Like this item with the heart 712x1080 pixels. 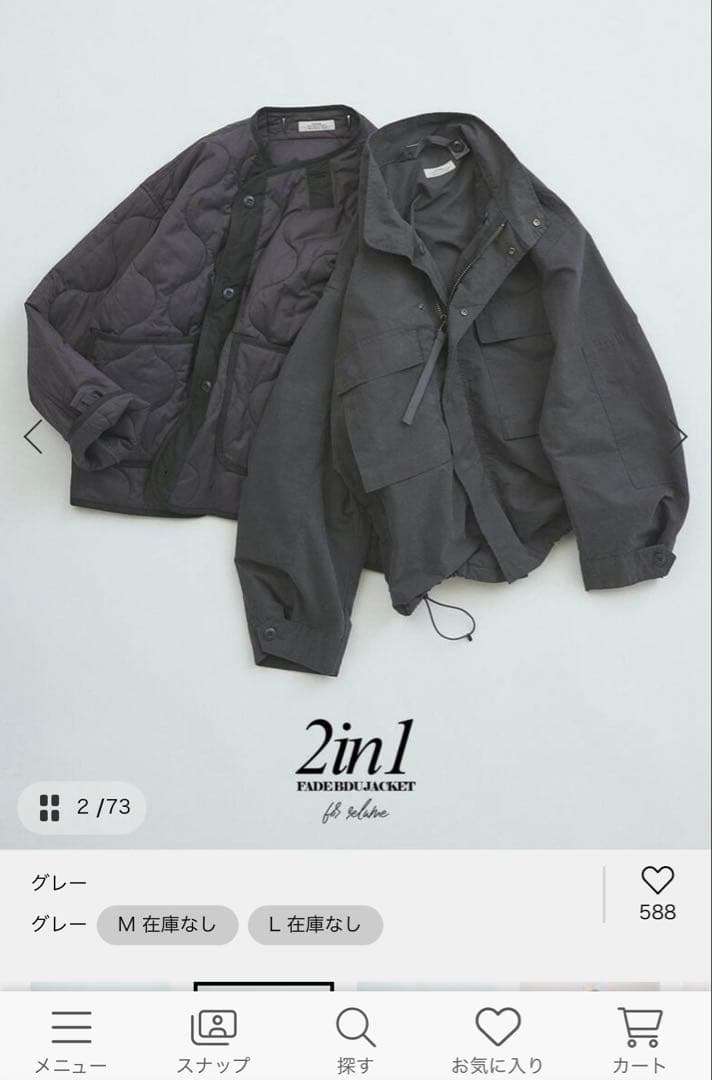657,881
